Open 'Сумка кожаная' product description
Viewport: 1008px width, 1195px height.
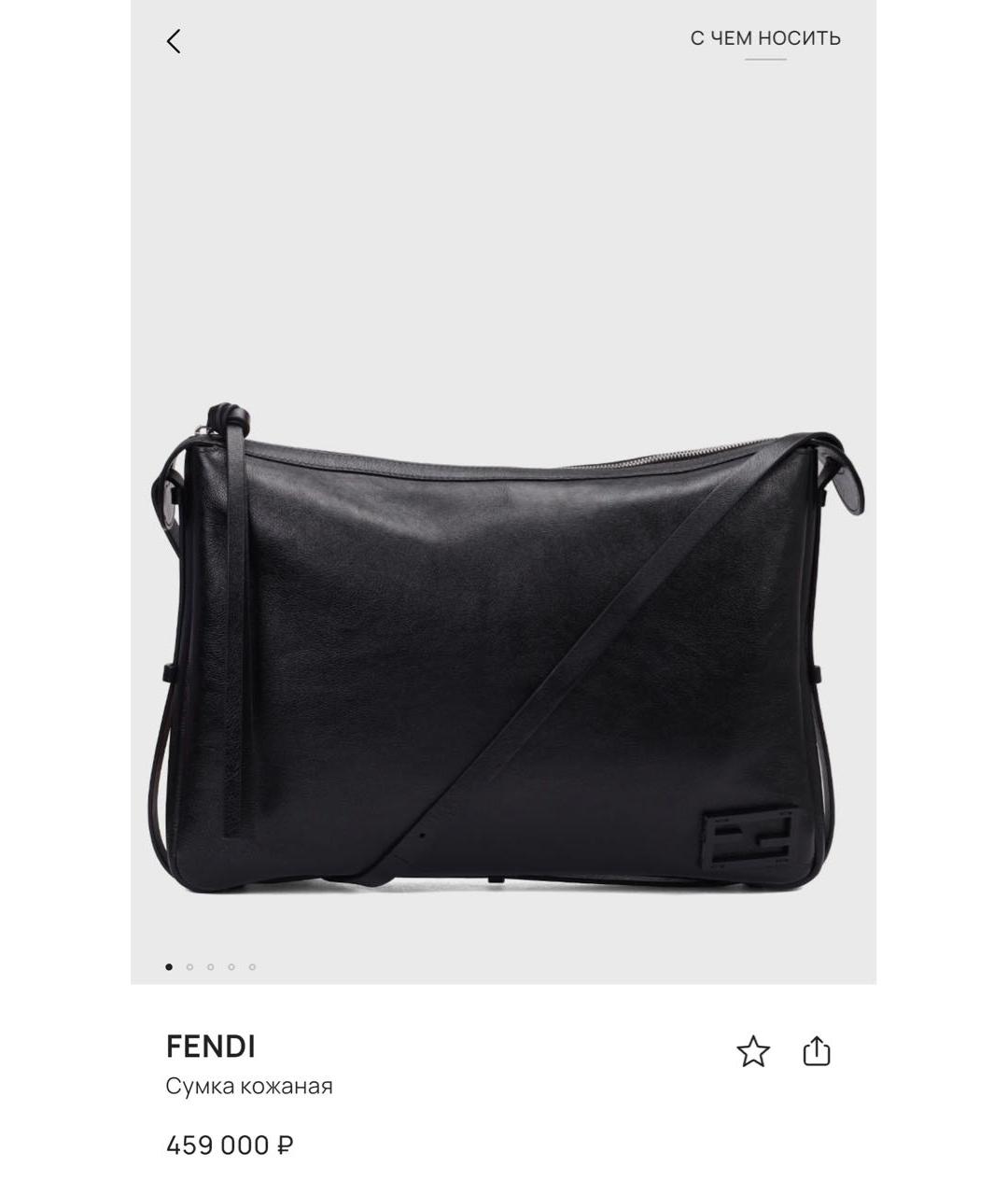(x=247, y=1085)
